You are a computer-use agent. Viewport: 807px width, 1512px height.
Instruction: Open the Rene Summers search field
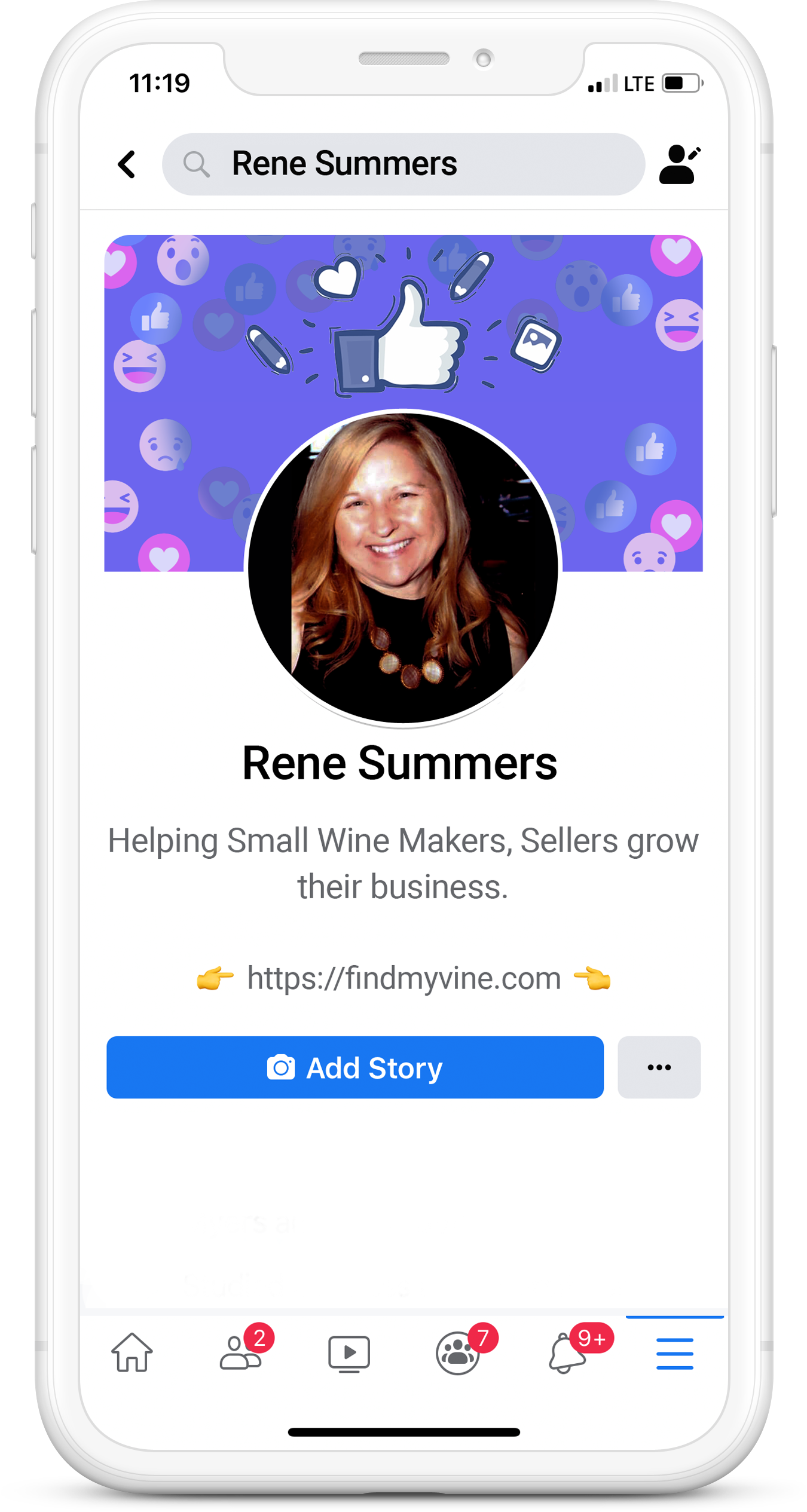403,164
